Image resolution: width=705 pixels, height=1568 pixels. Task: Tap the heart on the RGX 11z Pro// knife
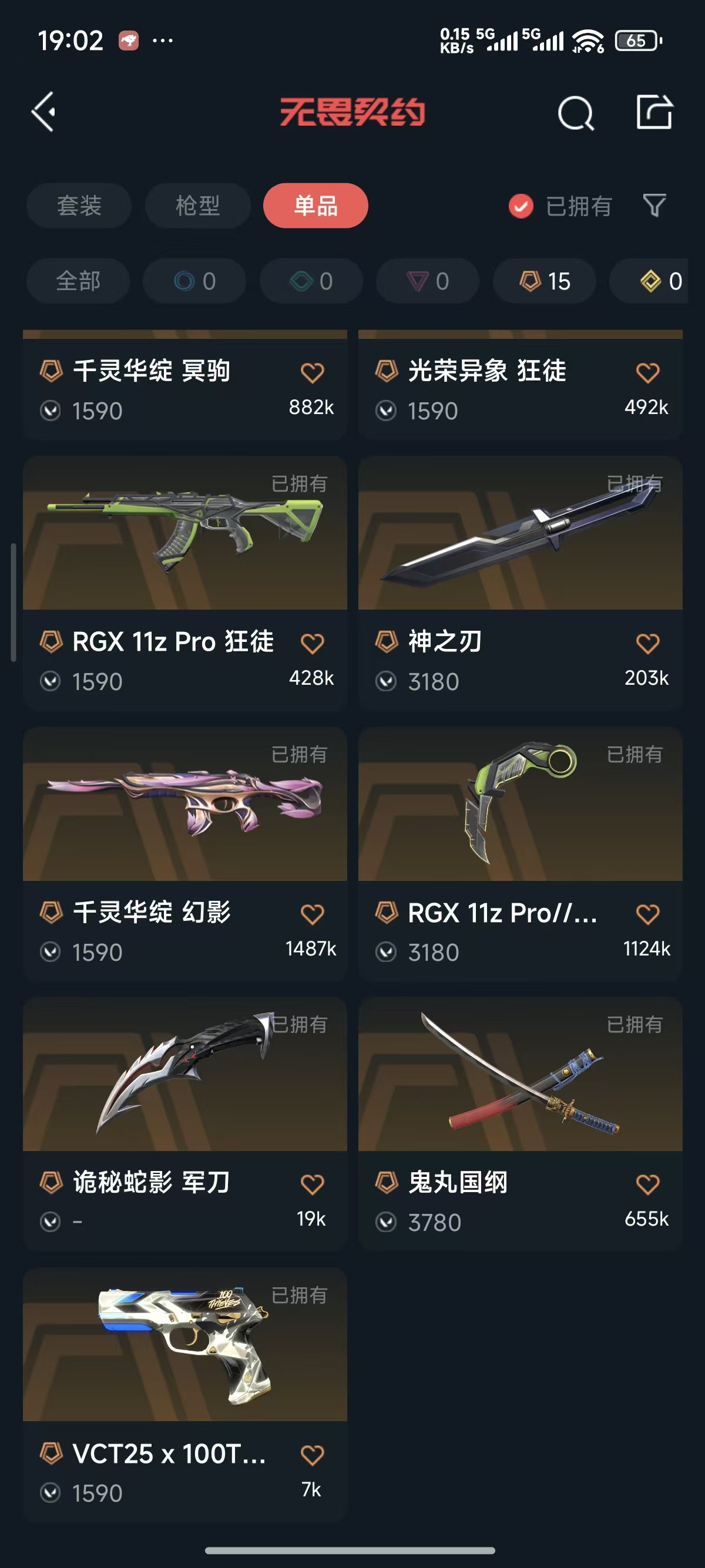coord(647,914)
